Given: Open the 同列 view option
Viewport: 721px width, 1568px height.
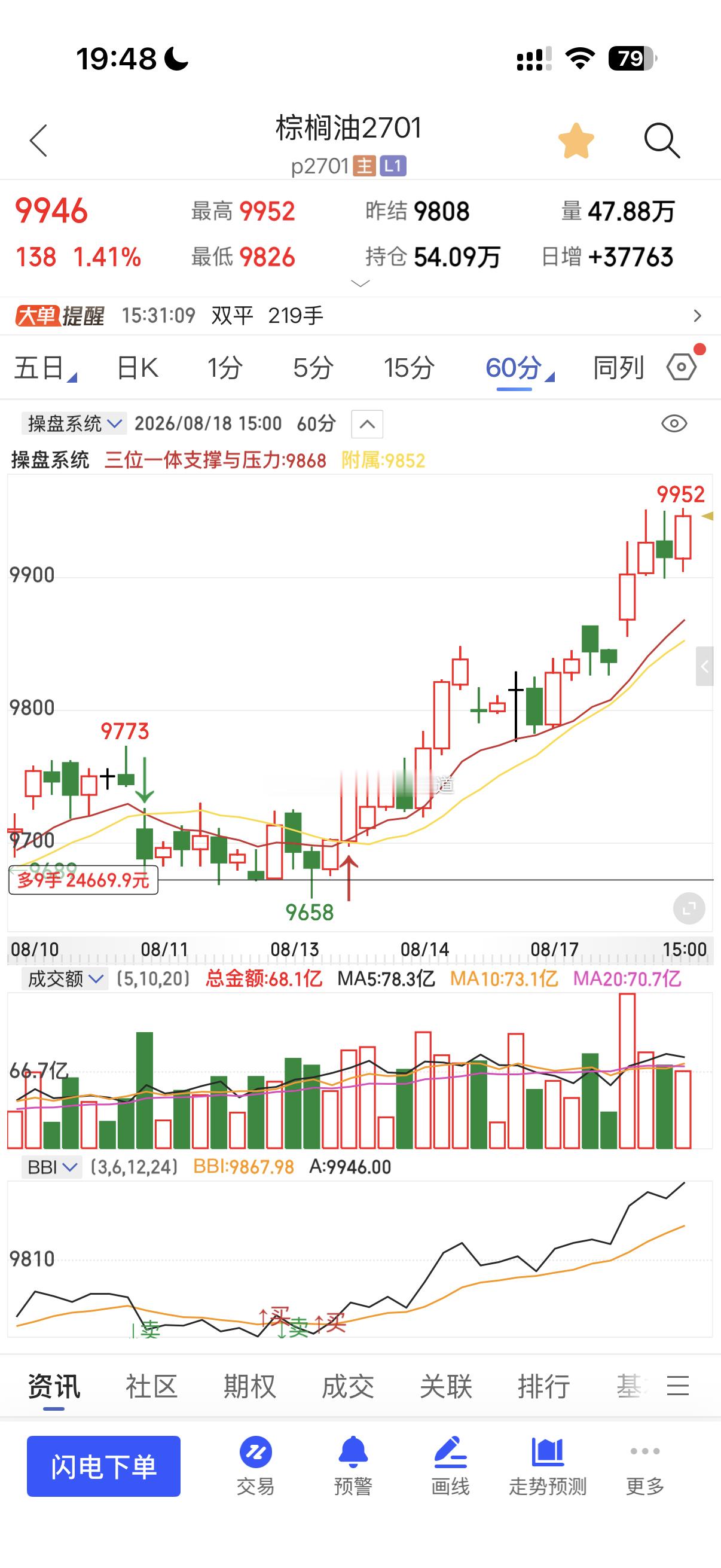Looking at the screenshot, I should click(x=619, y=368).
